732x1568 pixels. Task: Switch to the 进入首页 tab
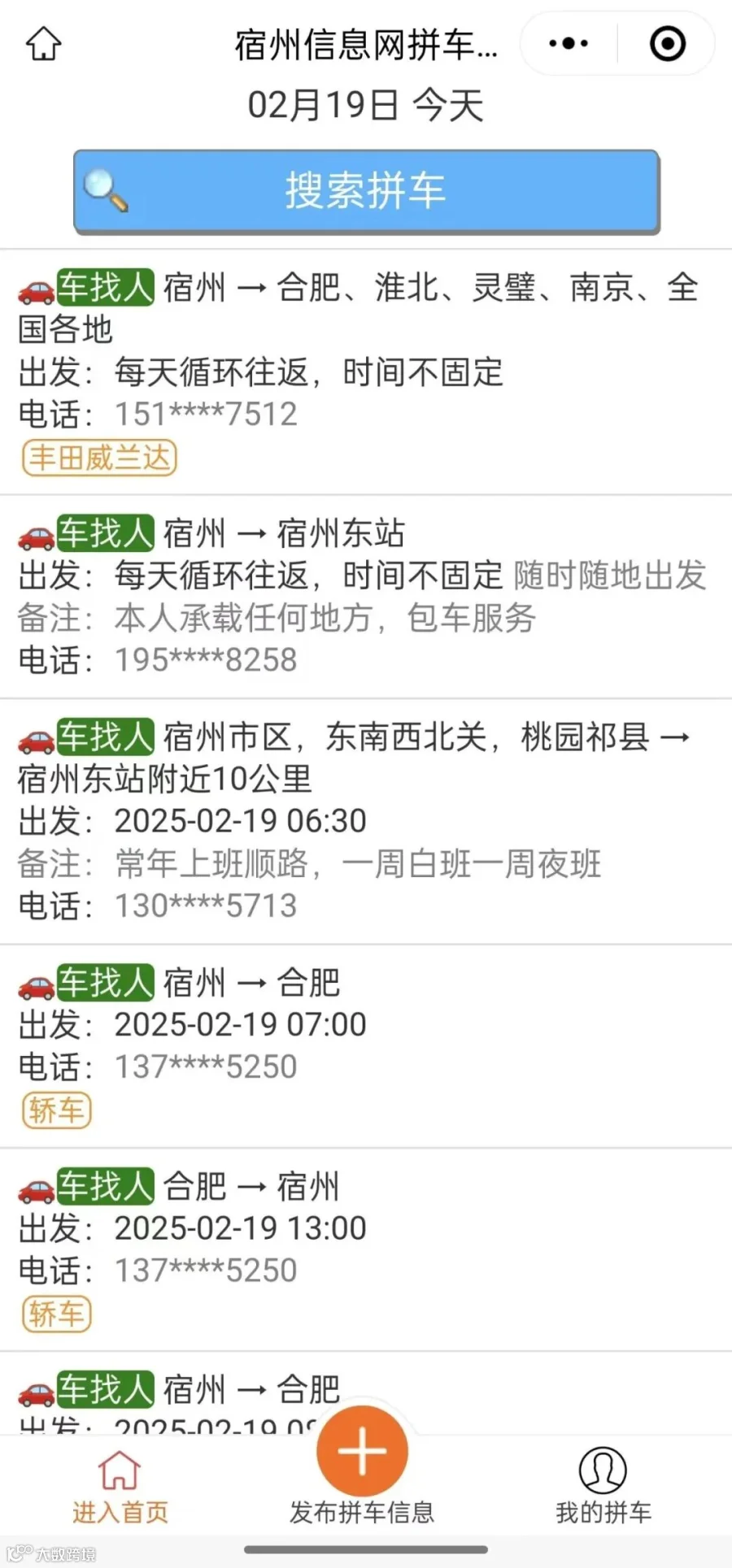(x=120, y=1488)
